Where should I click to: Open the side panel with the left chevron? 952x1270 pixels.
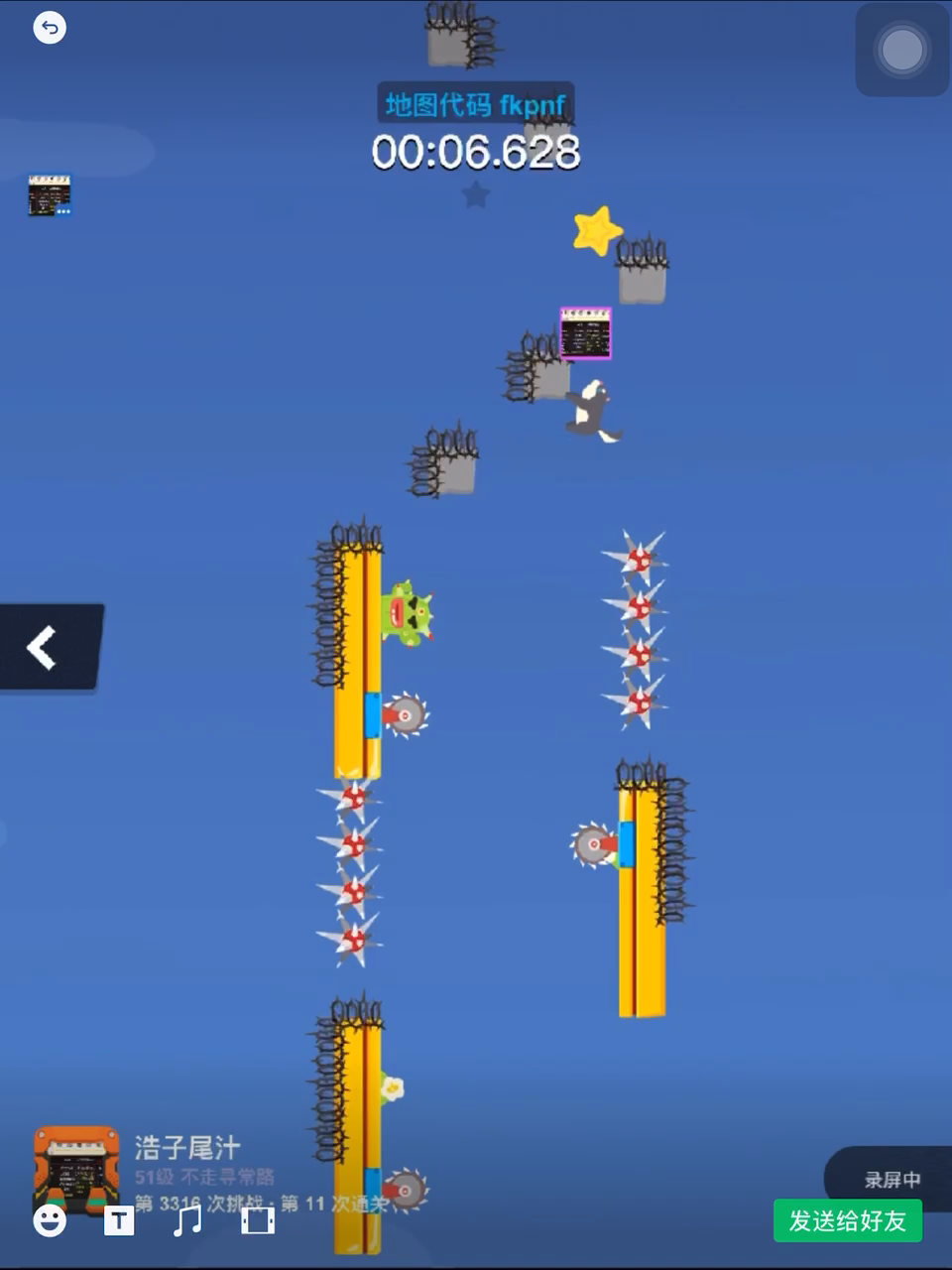pos(45,648)
